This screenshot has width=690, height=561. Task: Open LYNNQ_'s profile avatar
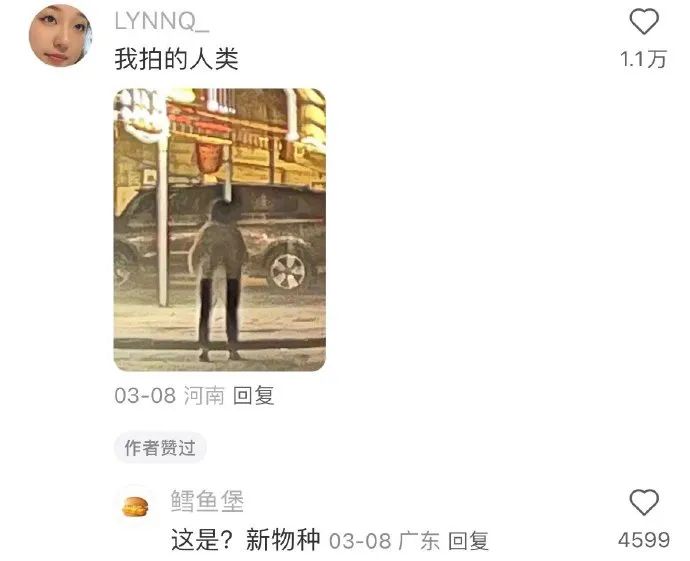tap(60, 35)
